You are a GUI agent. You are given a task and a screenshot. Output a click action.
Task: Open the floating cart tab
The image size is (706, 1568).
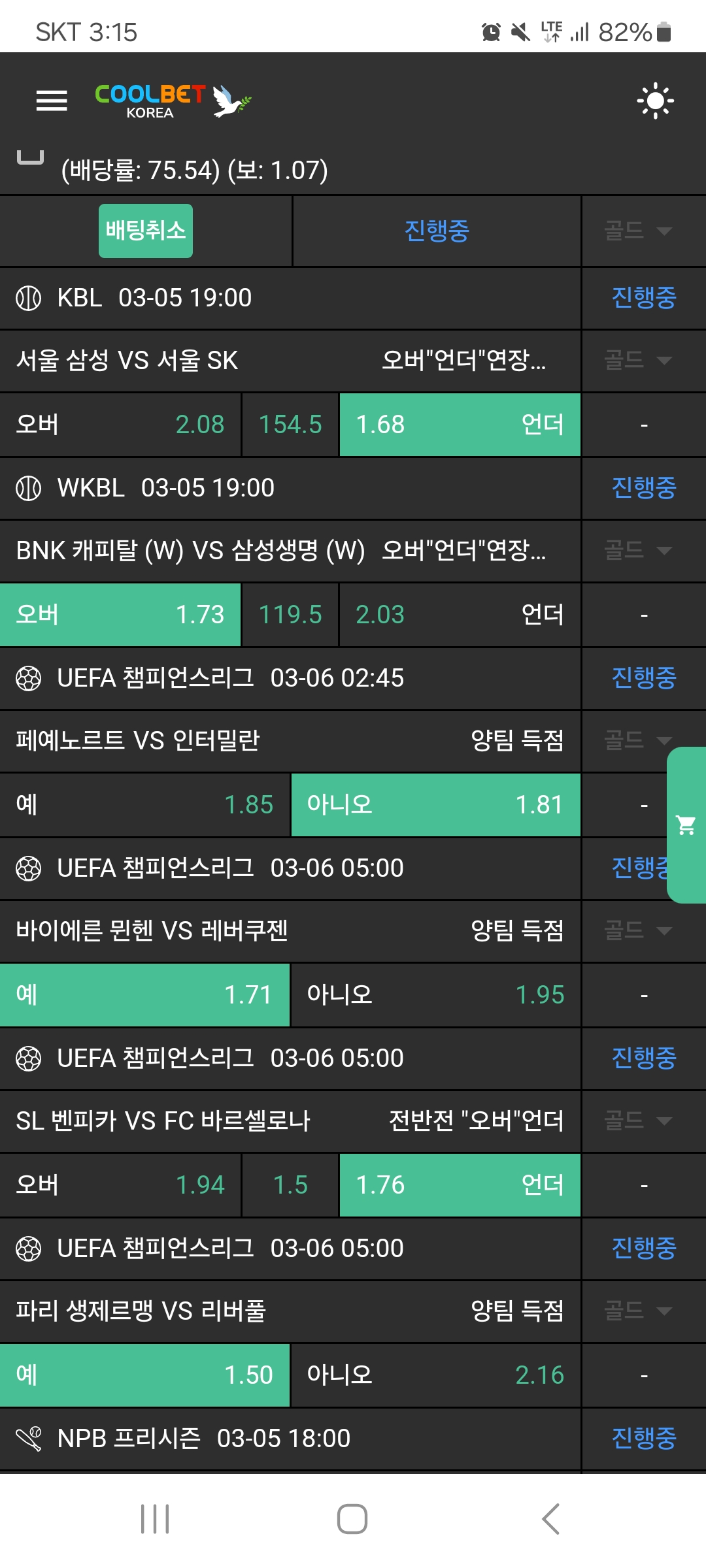[686, 825]
